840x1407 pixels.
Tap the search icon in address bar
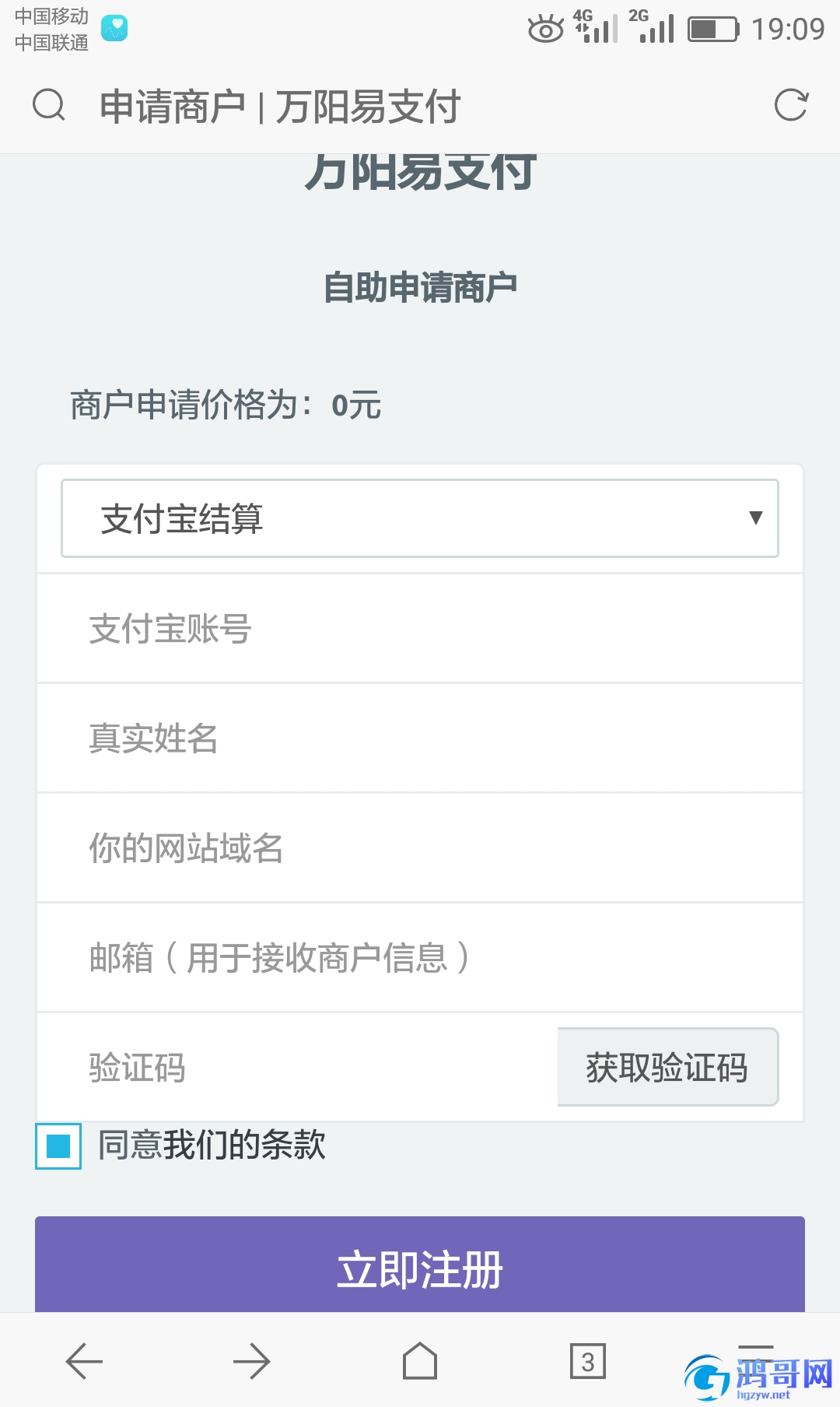tap(49, 105)
